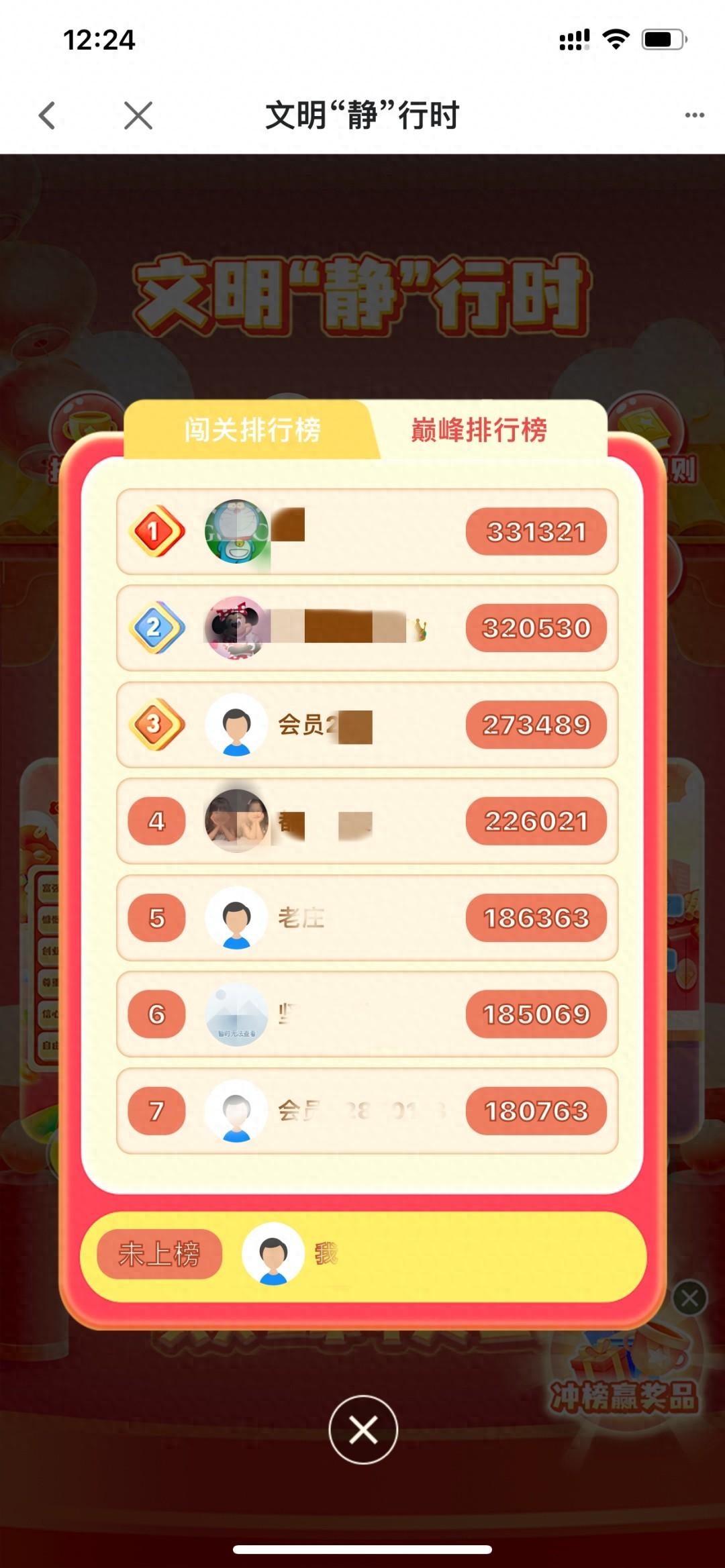The width and height of the screenshot is (725, 1568).
Task: Open the three-dot more options menu
Action: coord(694,115)
